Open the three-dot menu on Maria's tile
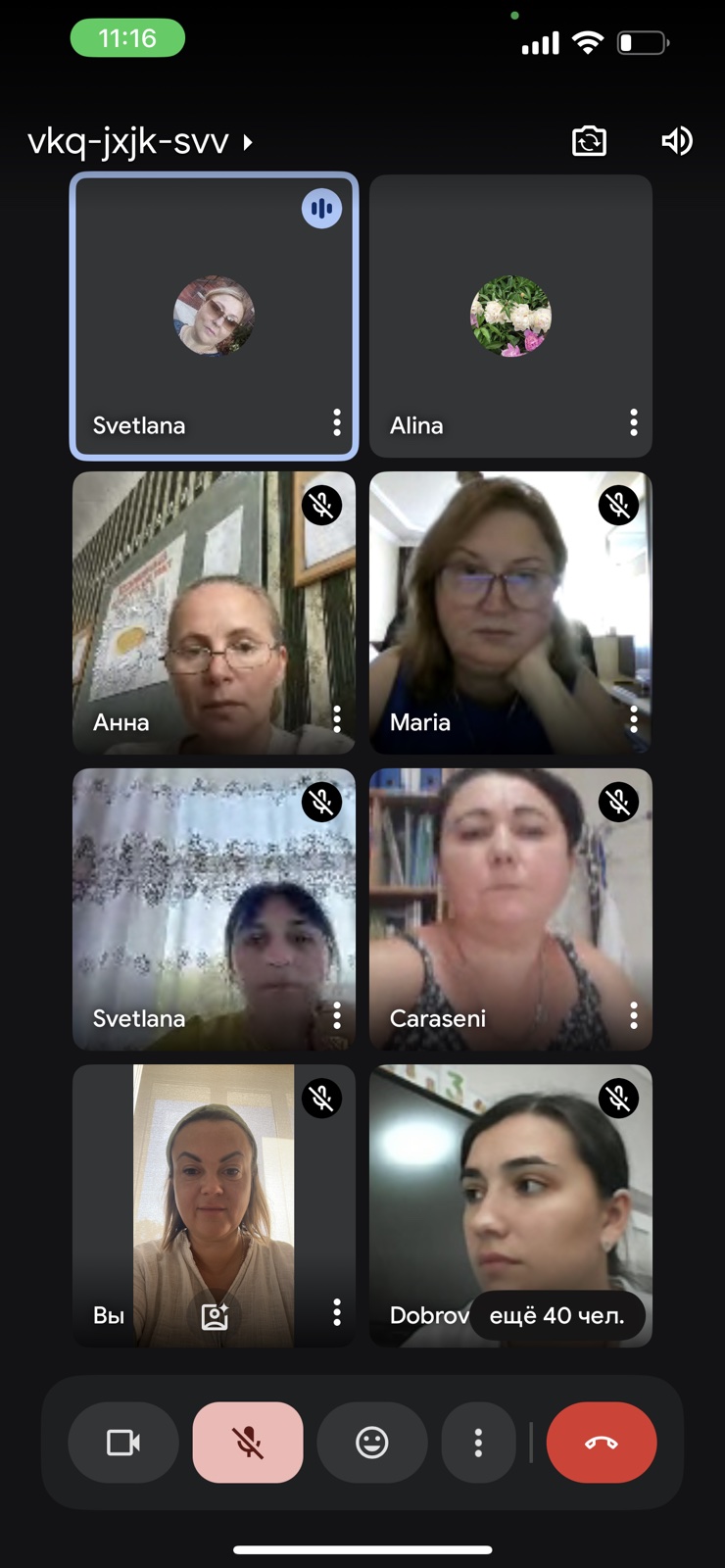 click(x=634, y=719)
